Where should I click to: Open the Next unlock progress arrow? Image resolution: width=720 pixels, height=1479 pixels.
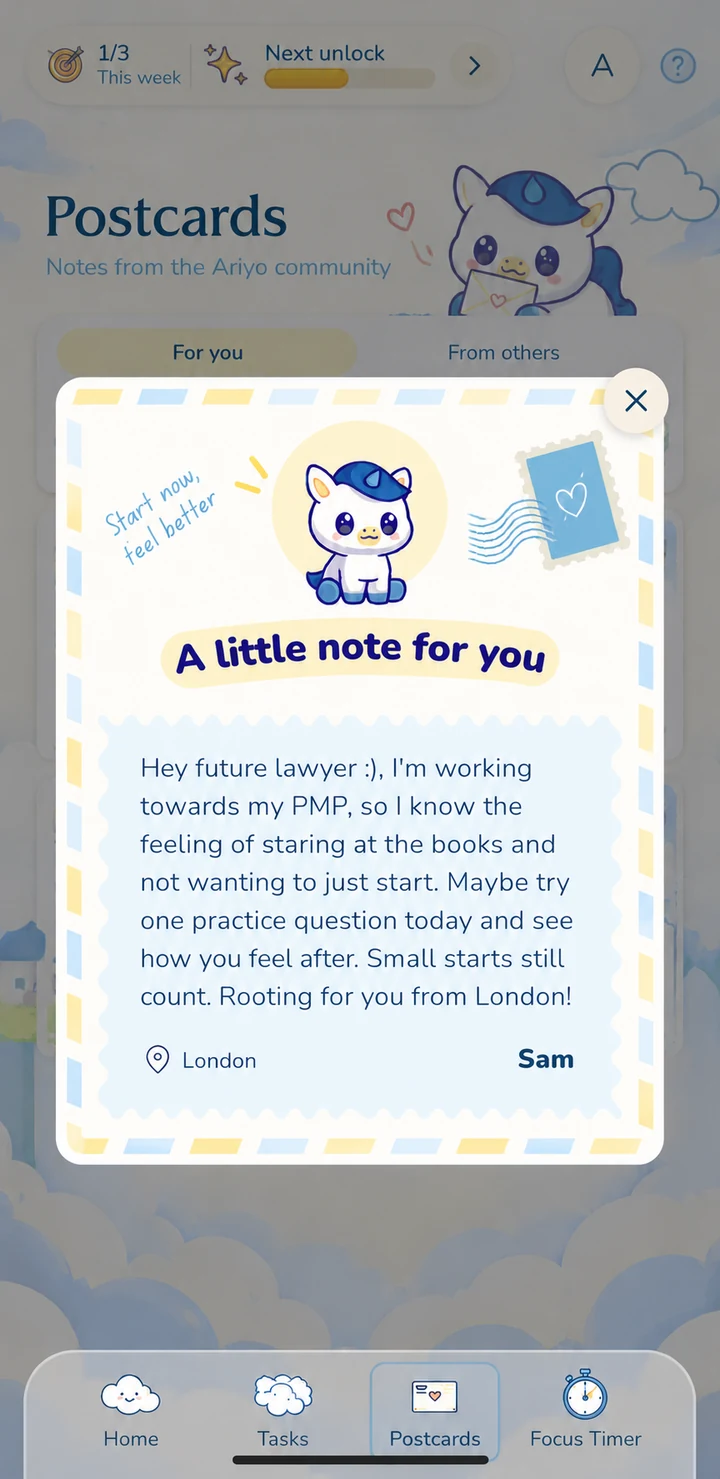475,66
